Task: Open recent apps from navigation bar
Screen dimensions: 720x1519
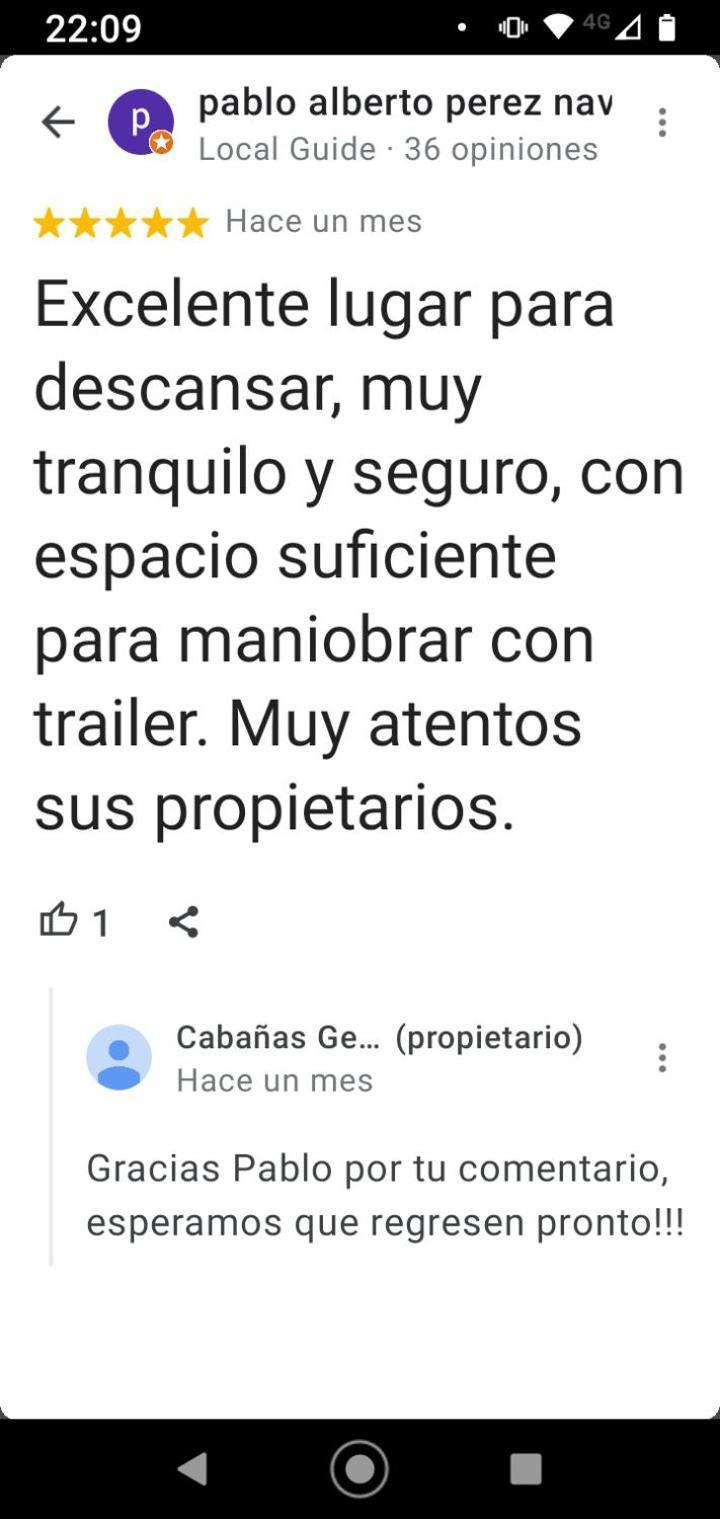Action: (525, 1469)
